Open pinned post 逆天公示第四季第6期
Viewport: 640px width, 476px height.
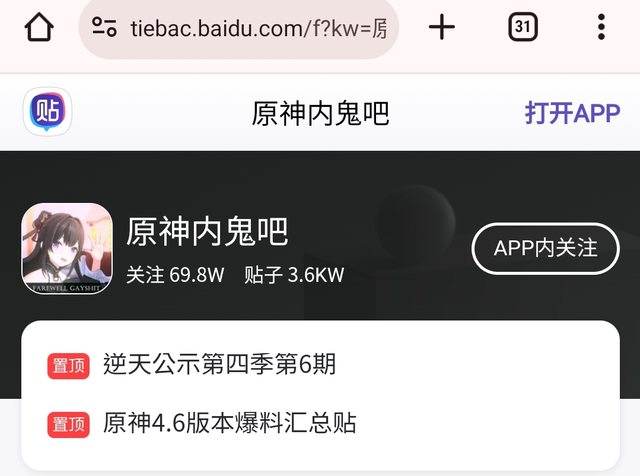tap(219, 365)
